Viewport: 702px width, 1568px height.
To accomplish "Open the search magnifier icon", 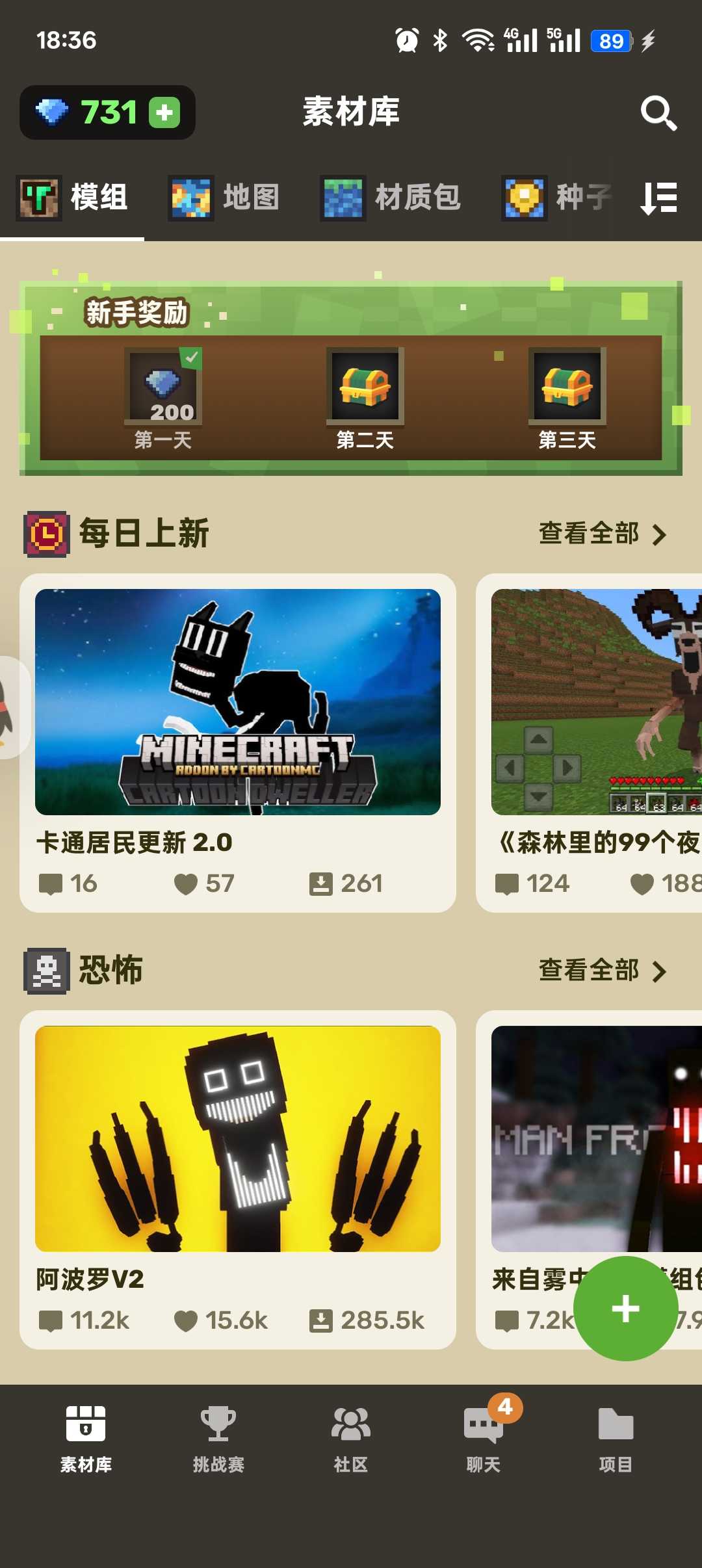I will 658,113.
